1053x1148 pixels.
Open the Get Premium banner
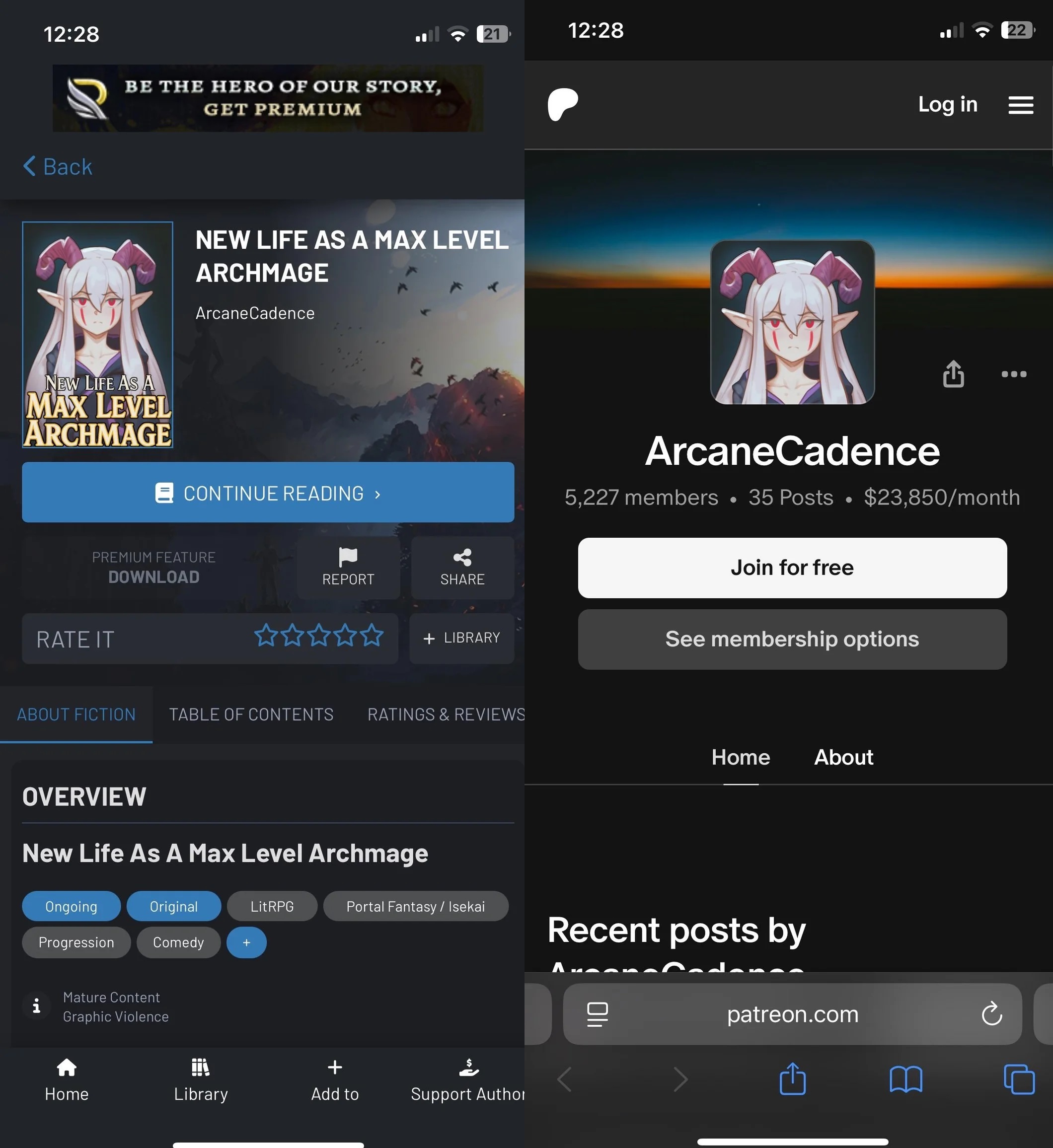[x=268, y=98]
